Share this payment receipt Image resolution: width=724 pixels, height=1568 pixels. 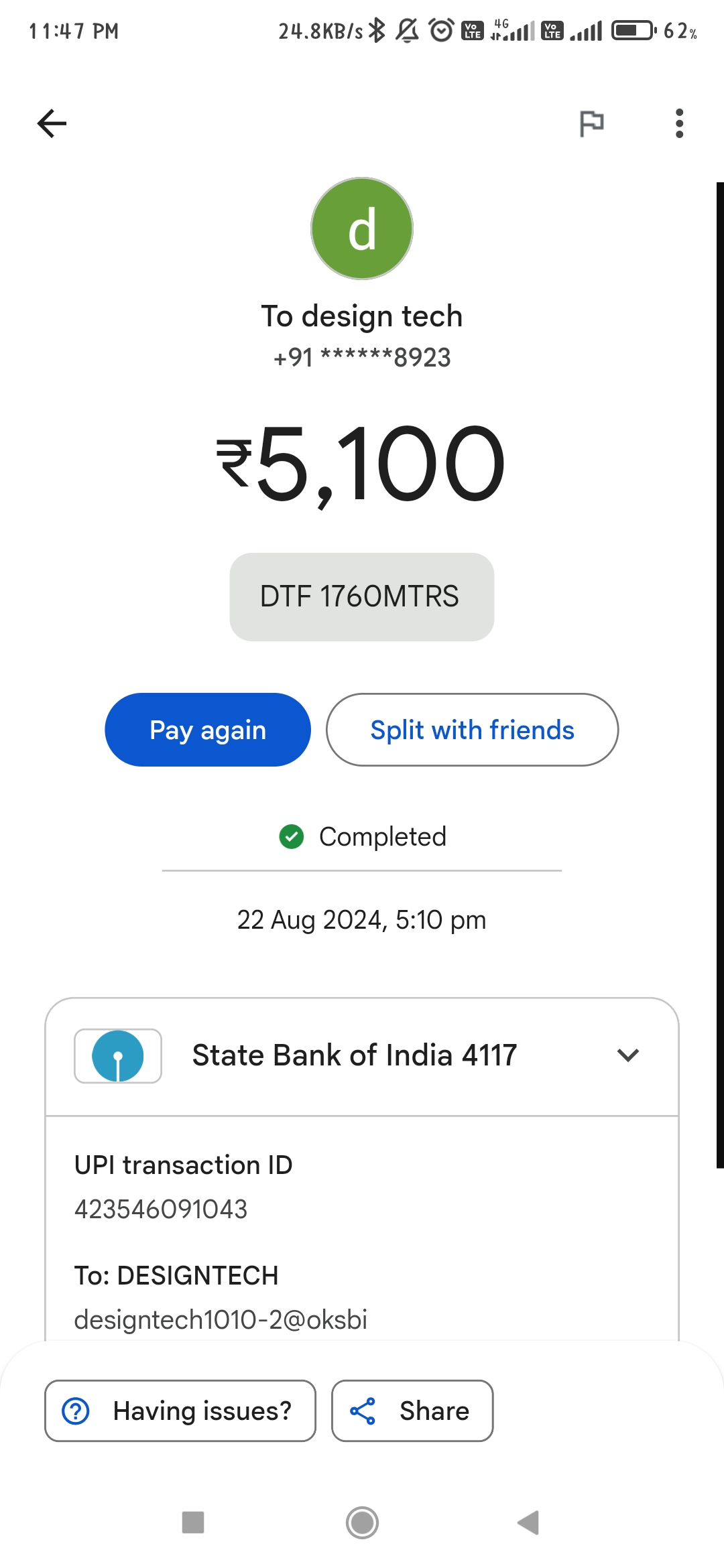412,1411
